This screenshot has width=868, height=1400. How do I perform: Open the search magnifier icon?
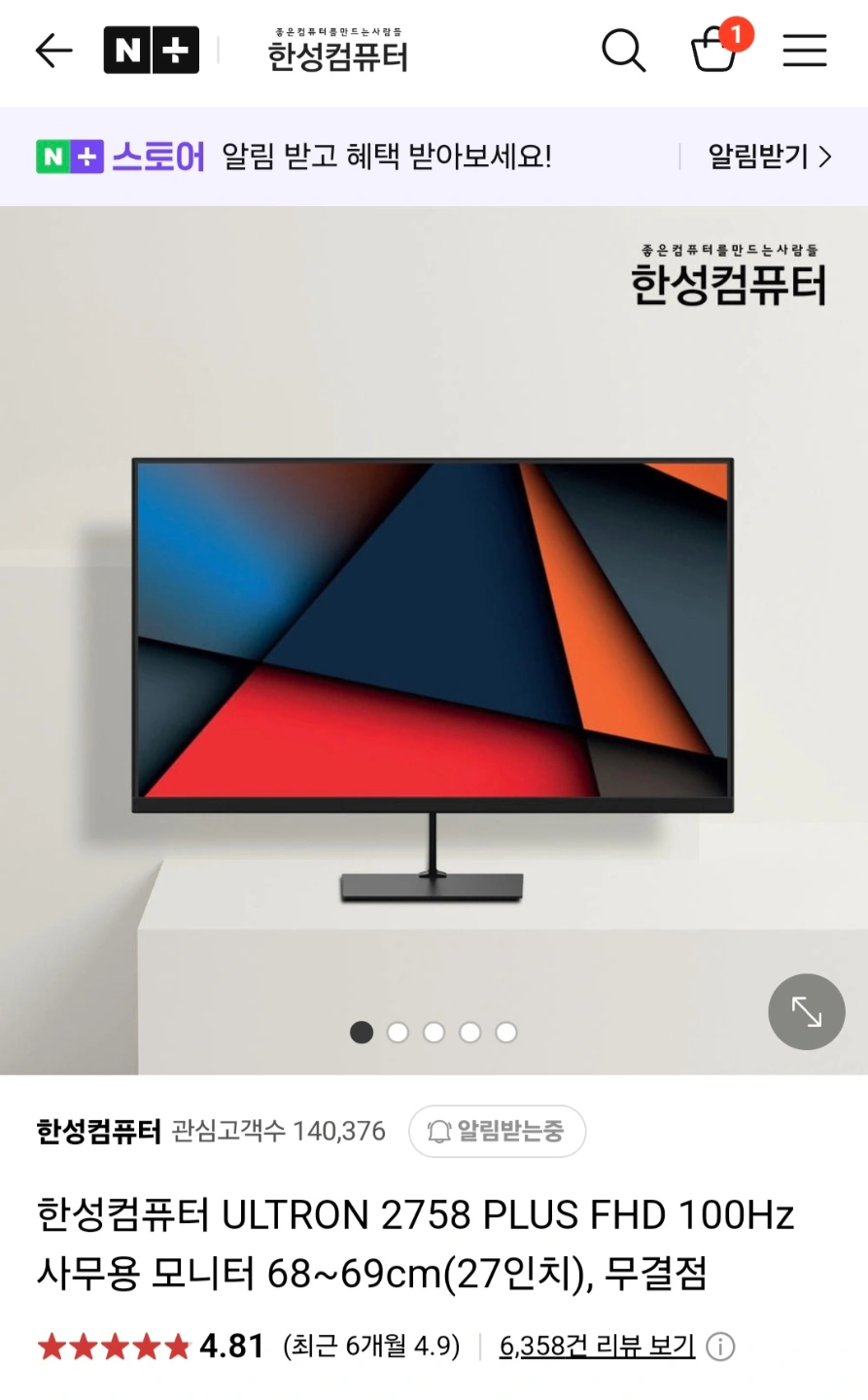[x=623, y=51]
